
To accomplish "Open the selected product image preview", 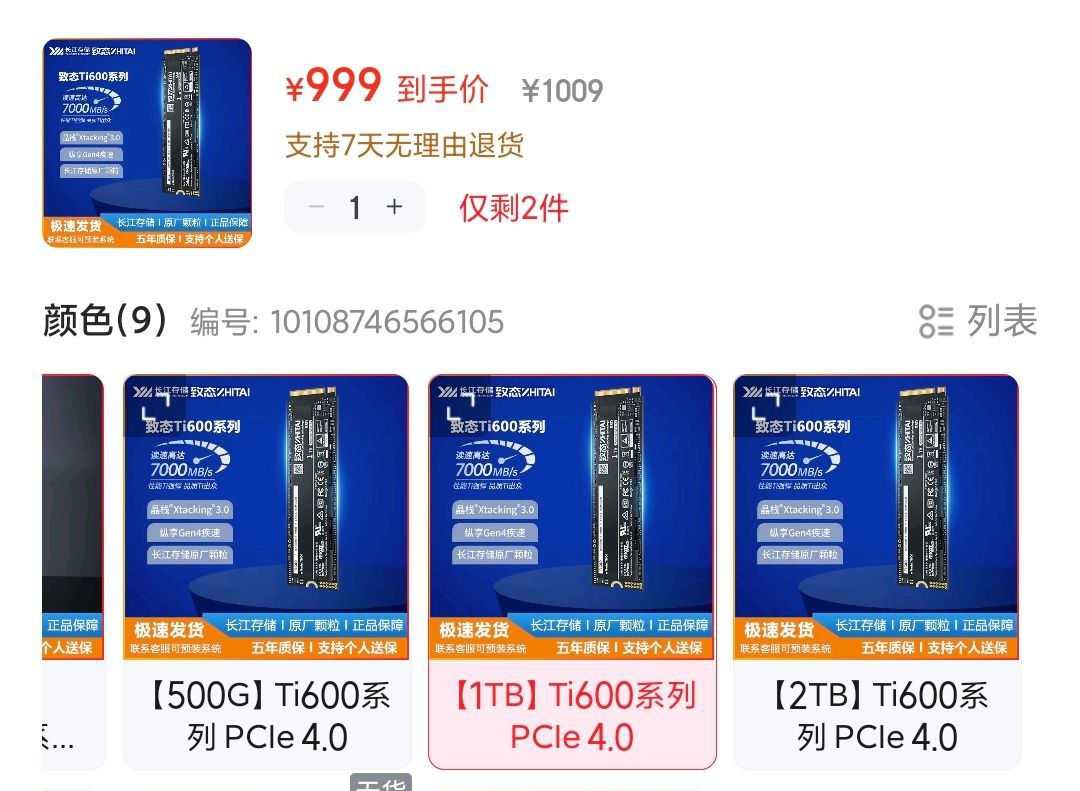I will [147, 143].
